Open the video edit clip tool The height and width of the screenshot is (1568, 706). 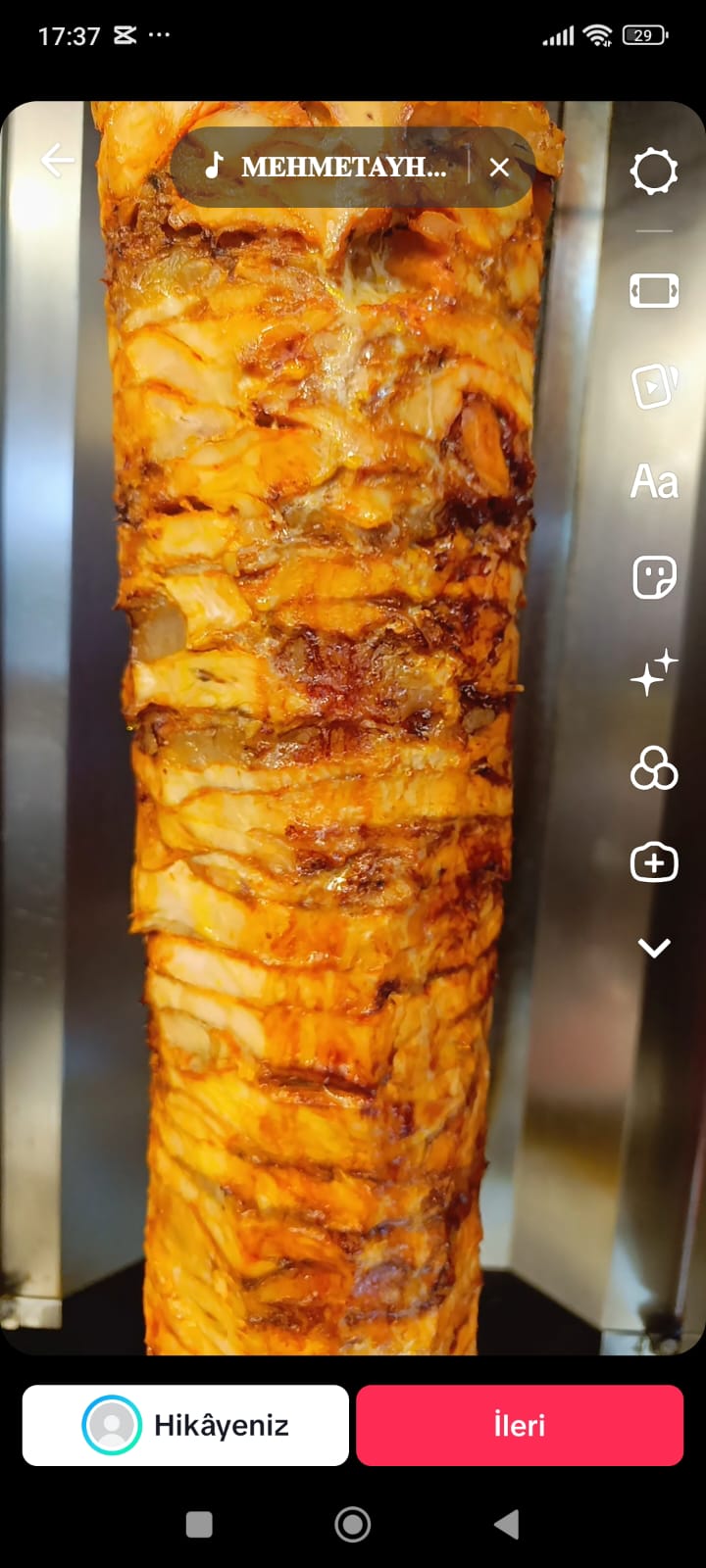point(653,291)
